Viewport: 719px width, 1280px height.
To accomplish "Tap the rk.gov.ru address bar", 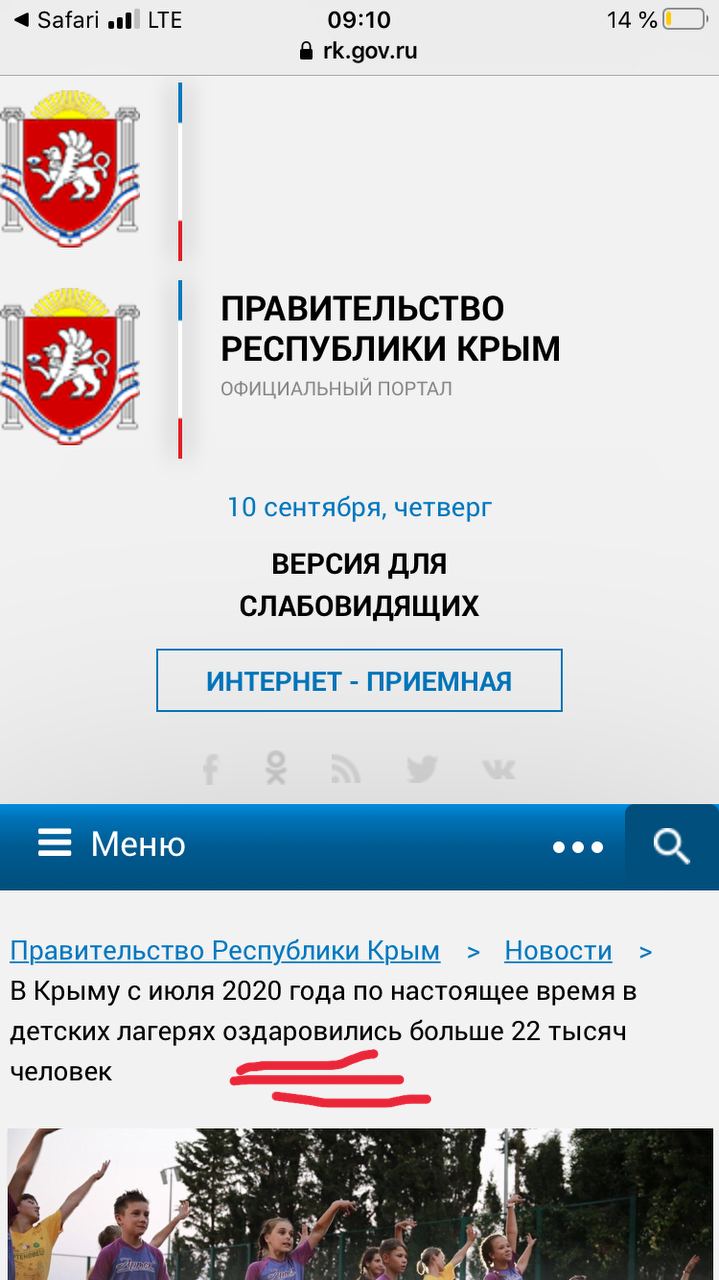I will pos(359,52).
